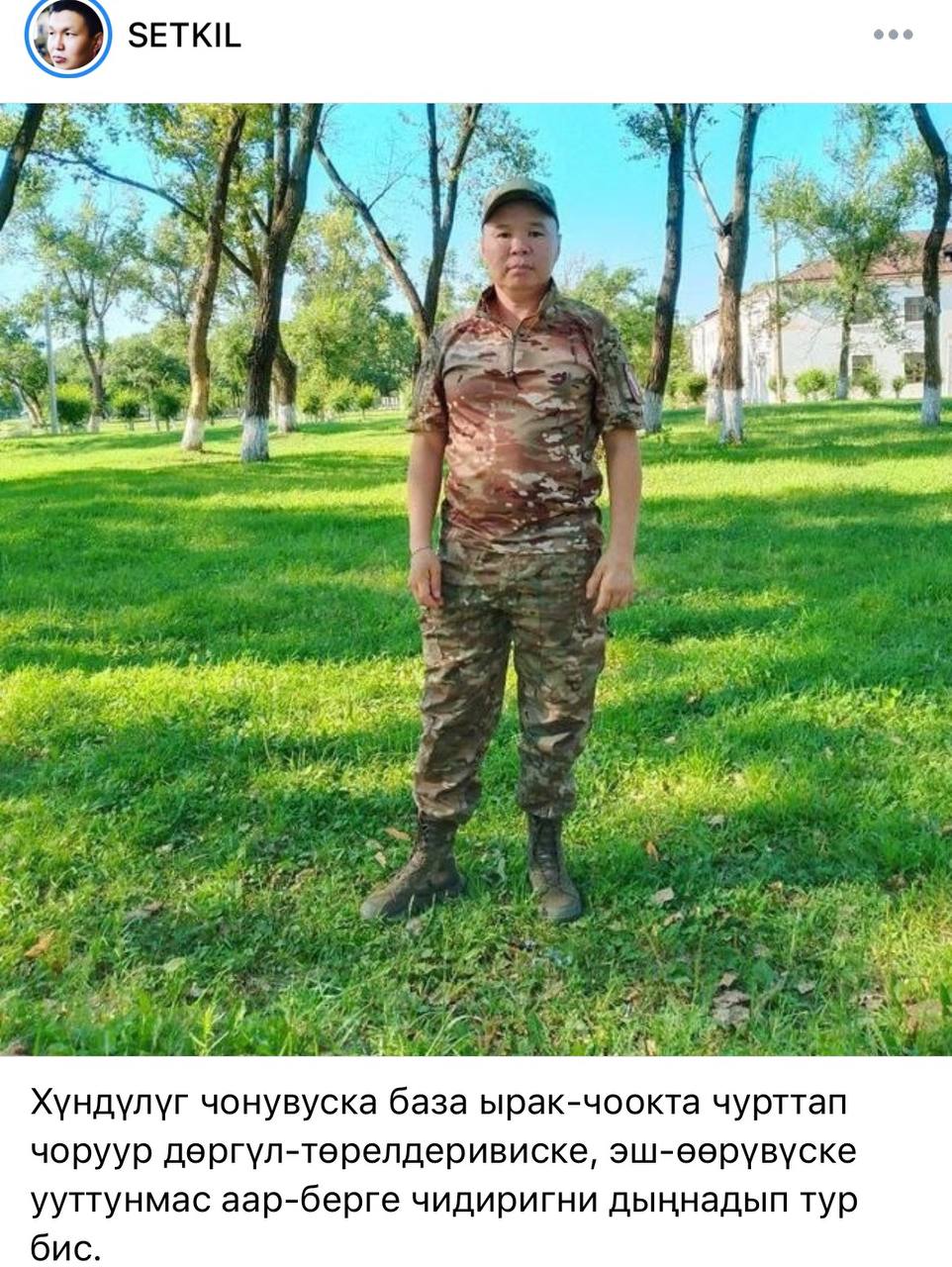Open the post photo in full view
952x1267 pixels.
[x=476, y=579]
